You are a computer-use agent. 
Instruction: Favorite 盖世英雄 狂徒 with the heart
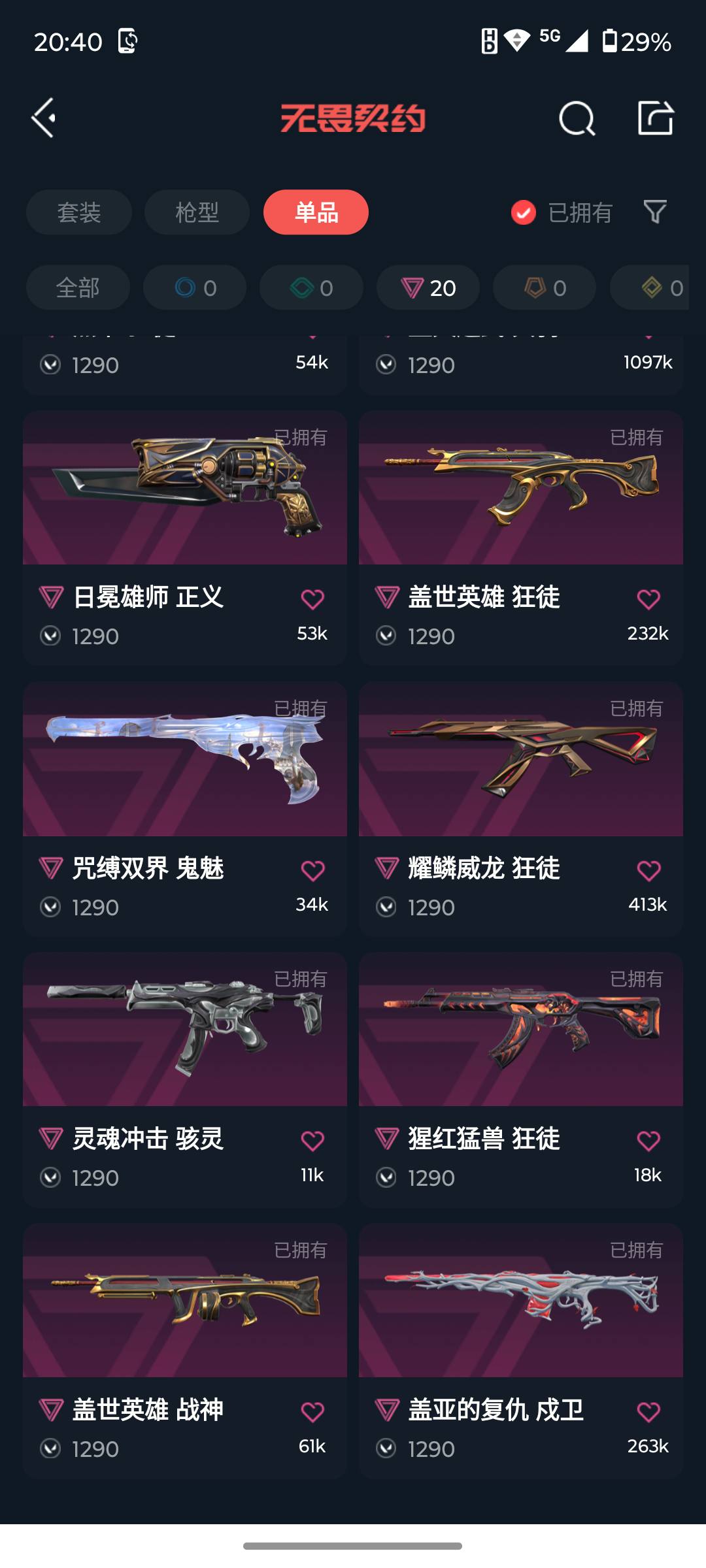pos(648,598)
